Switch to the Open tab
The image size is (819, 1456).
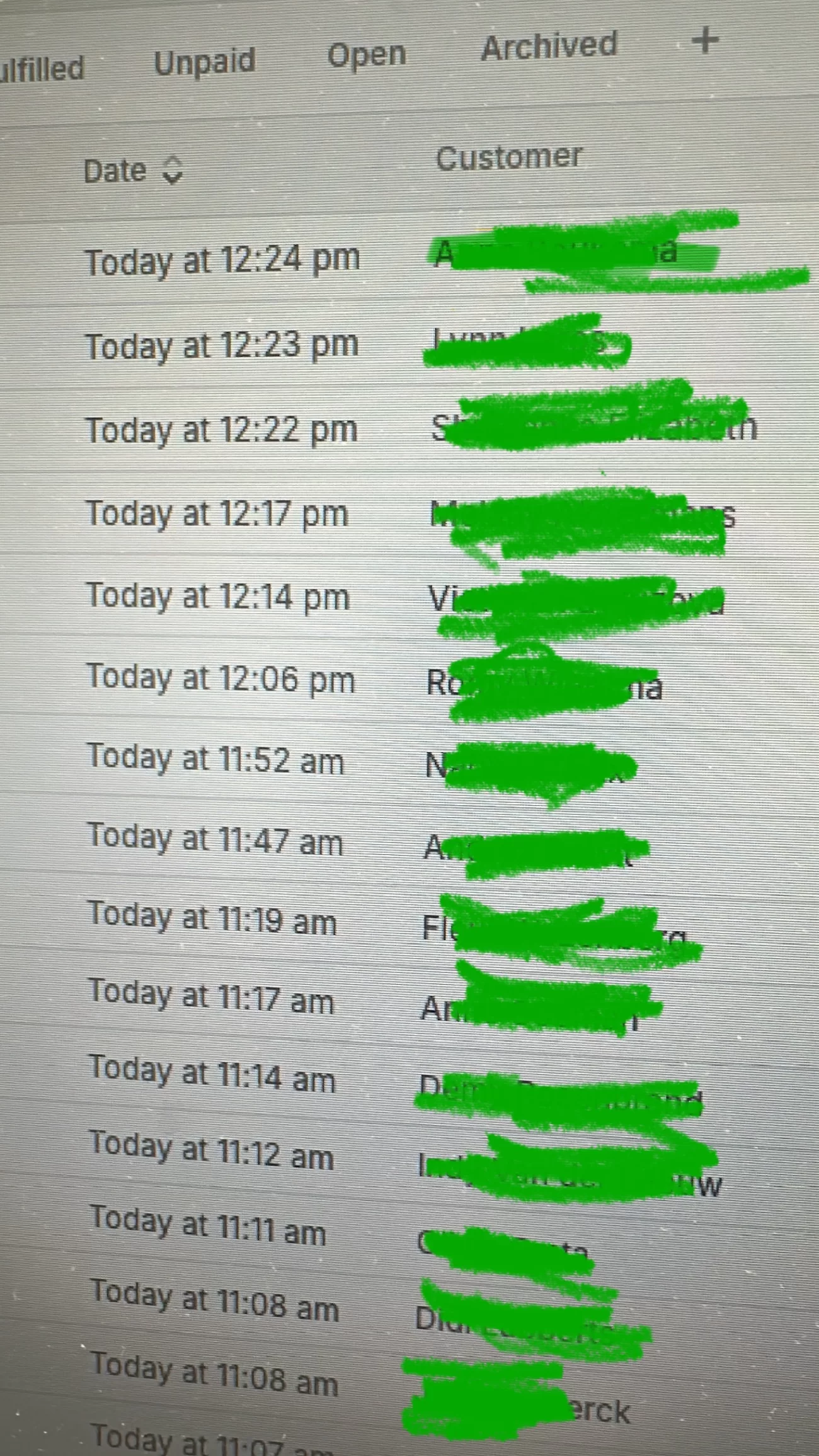click(x=367, y=55)
